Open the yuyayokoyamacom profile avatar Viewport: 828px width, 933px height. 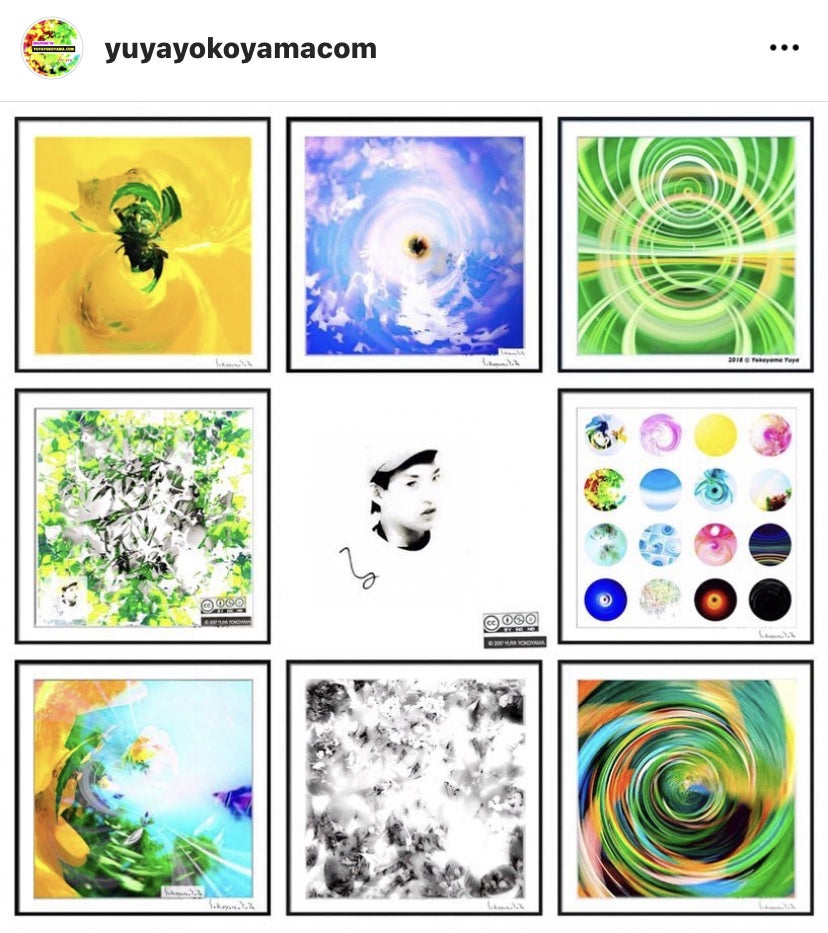pyautogui.click(x=52, y=48)
